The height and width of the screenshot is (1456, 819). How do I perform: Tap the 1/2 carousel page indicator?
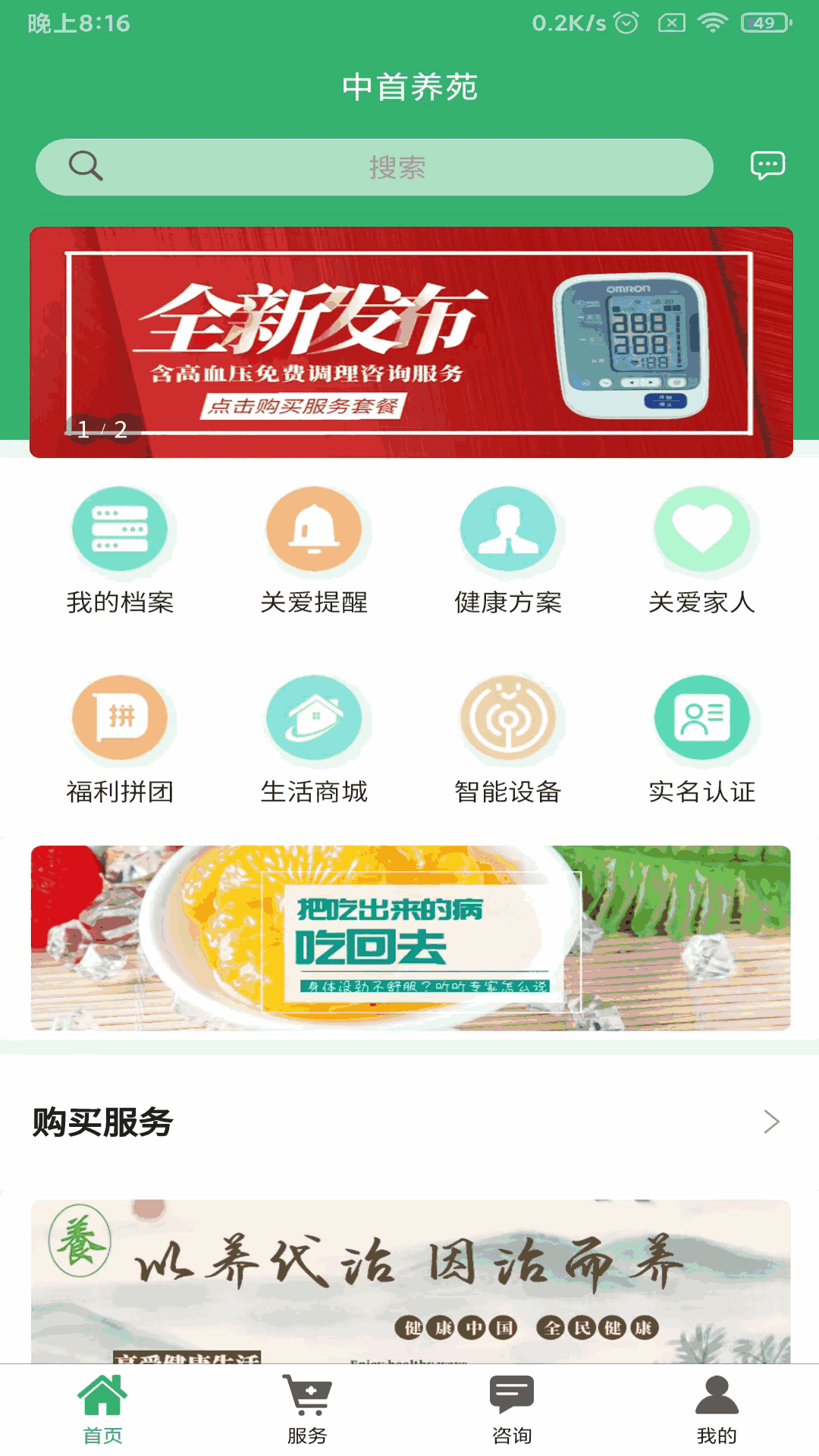100,429
